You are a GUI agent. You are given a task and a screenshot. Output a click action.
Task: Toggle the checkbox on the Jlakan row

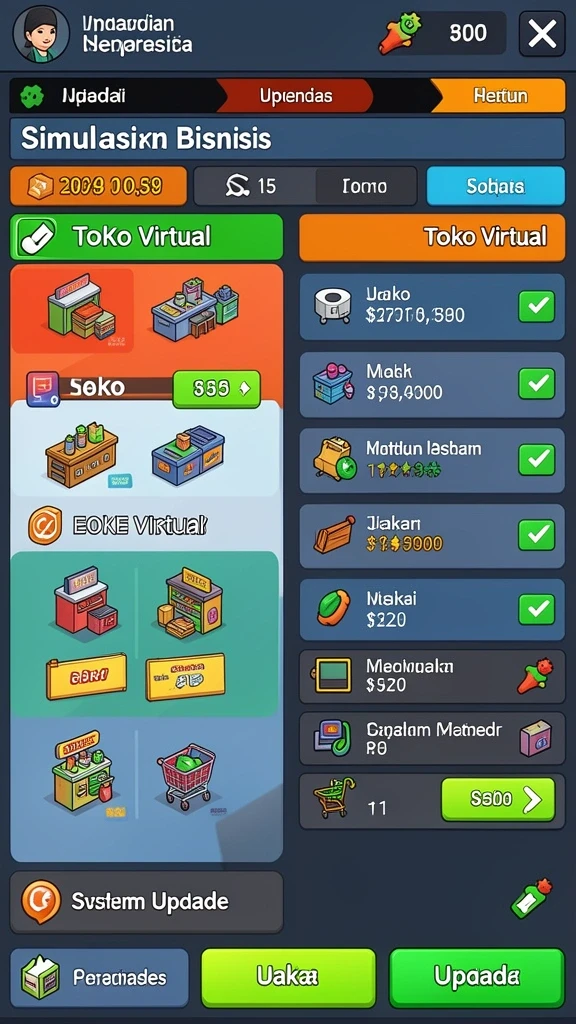click(536, 535)
